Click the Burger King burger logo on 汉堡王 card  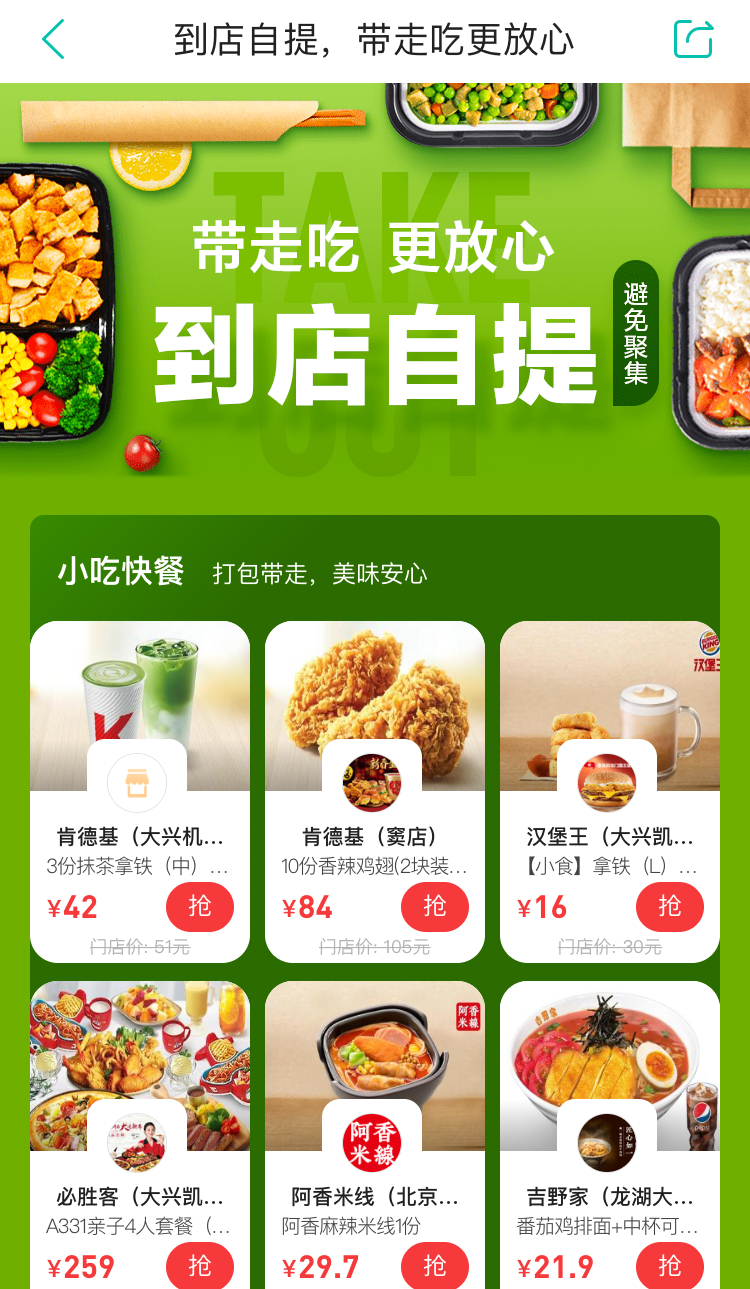tap(609, 784)
